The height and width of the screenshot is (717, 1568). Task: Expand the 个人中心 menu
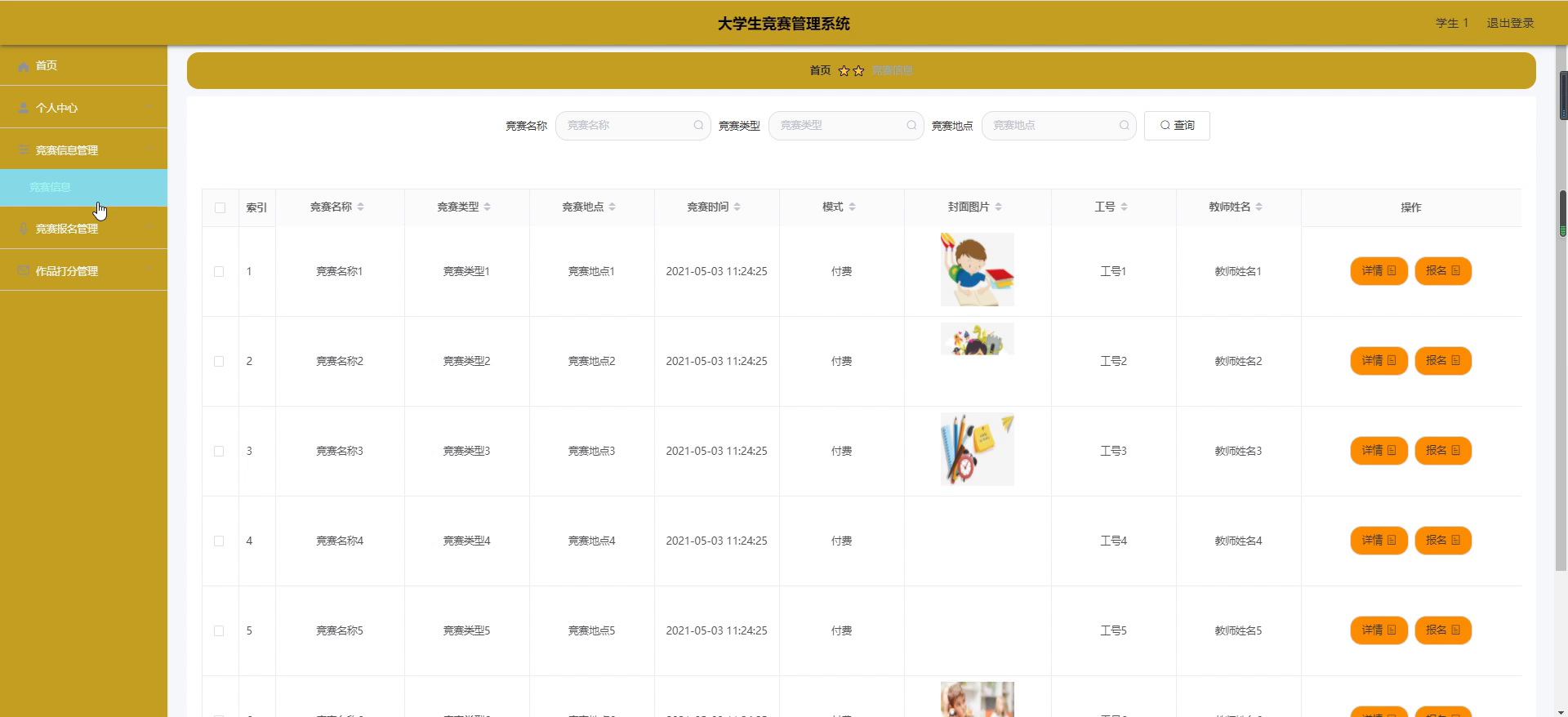[x=56, y=108]
